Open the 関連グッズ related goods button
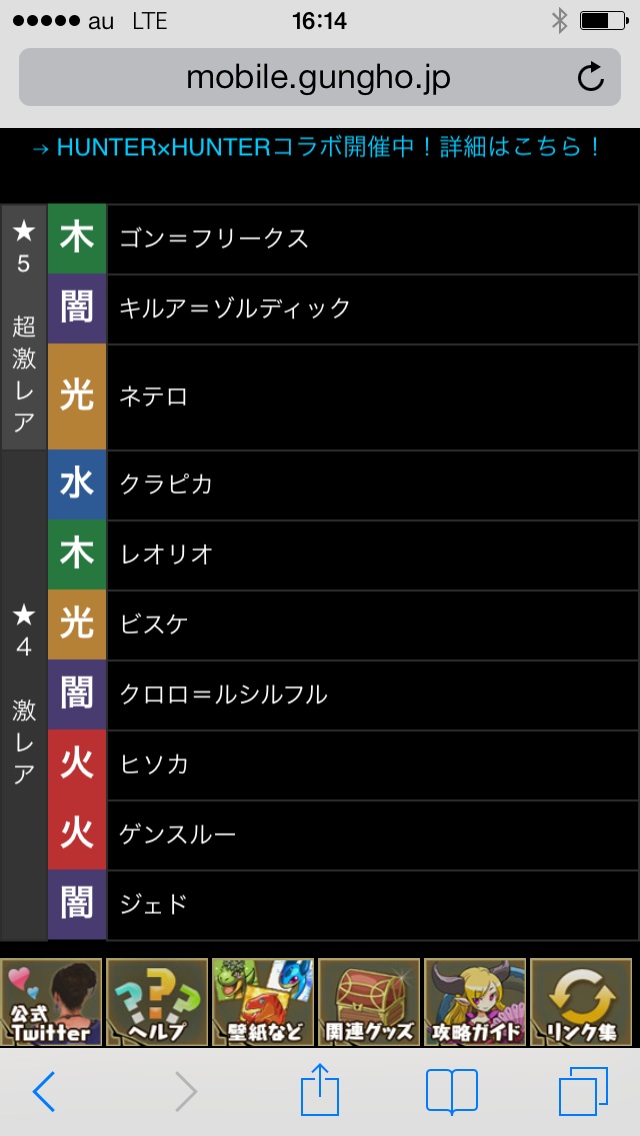This screenshot has width=640, height=1136. pos(369,1003)
